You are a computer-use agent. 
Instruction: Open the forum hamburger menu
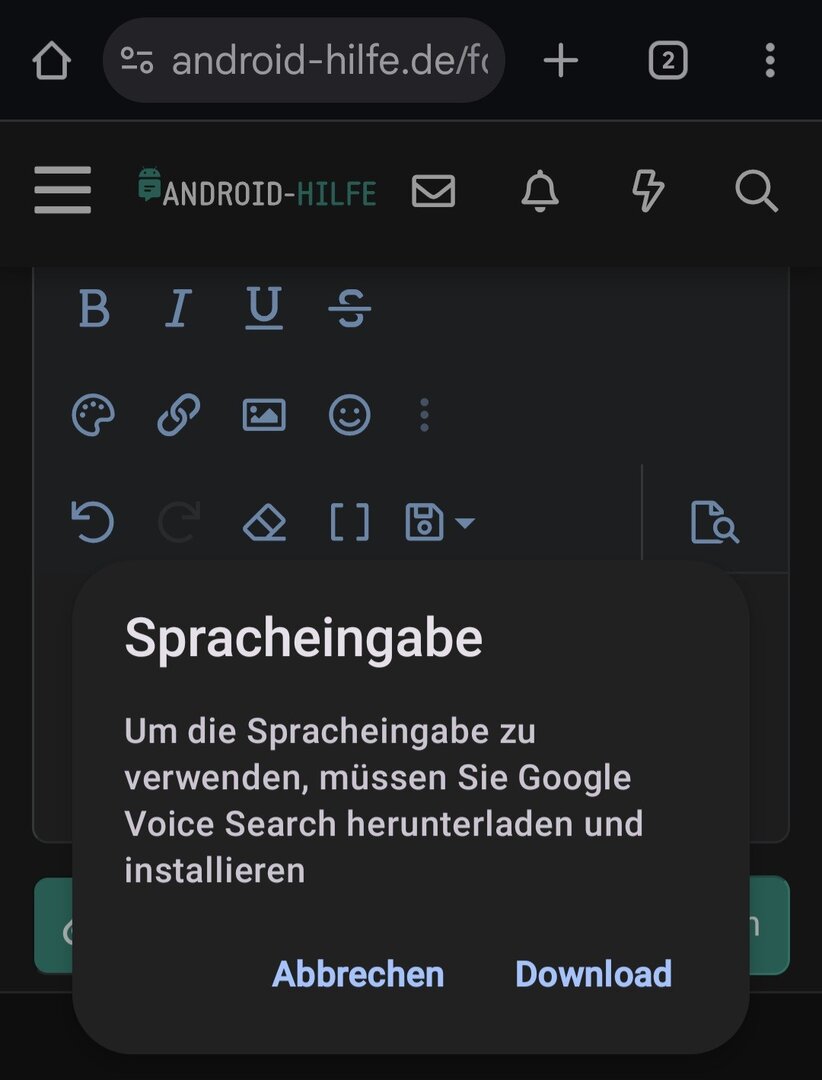point(62,190)
